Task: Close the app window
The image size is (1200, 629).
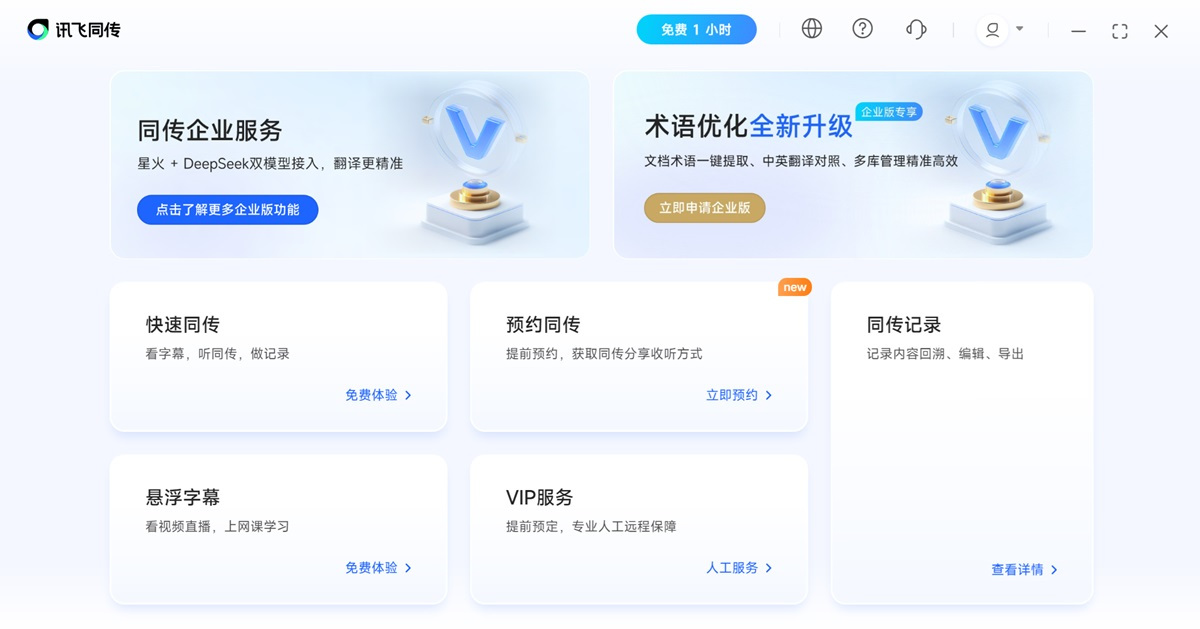Action: point(1161,31)
